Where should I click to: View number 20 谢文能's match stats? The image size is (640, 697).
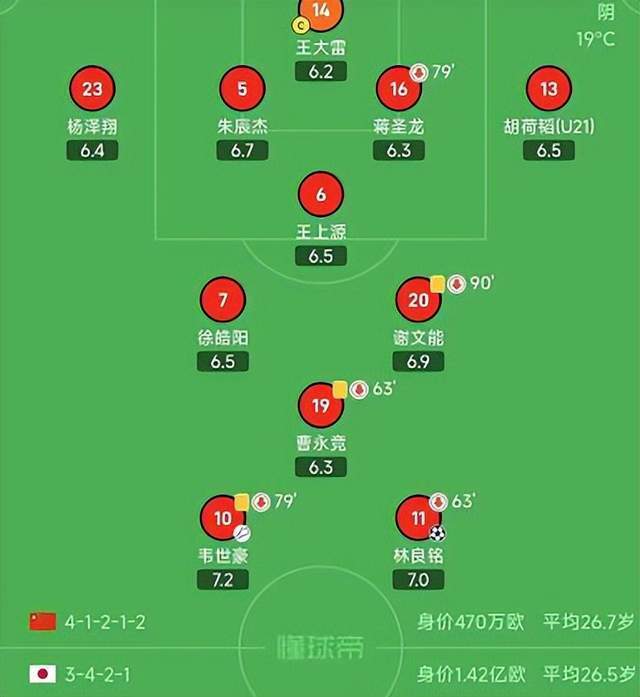pos(418,300)
